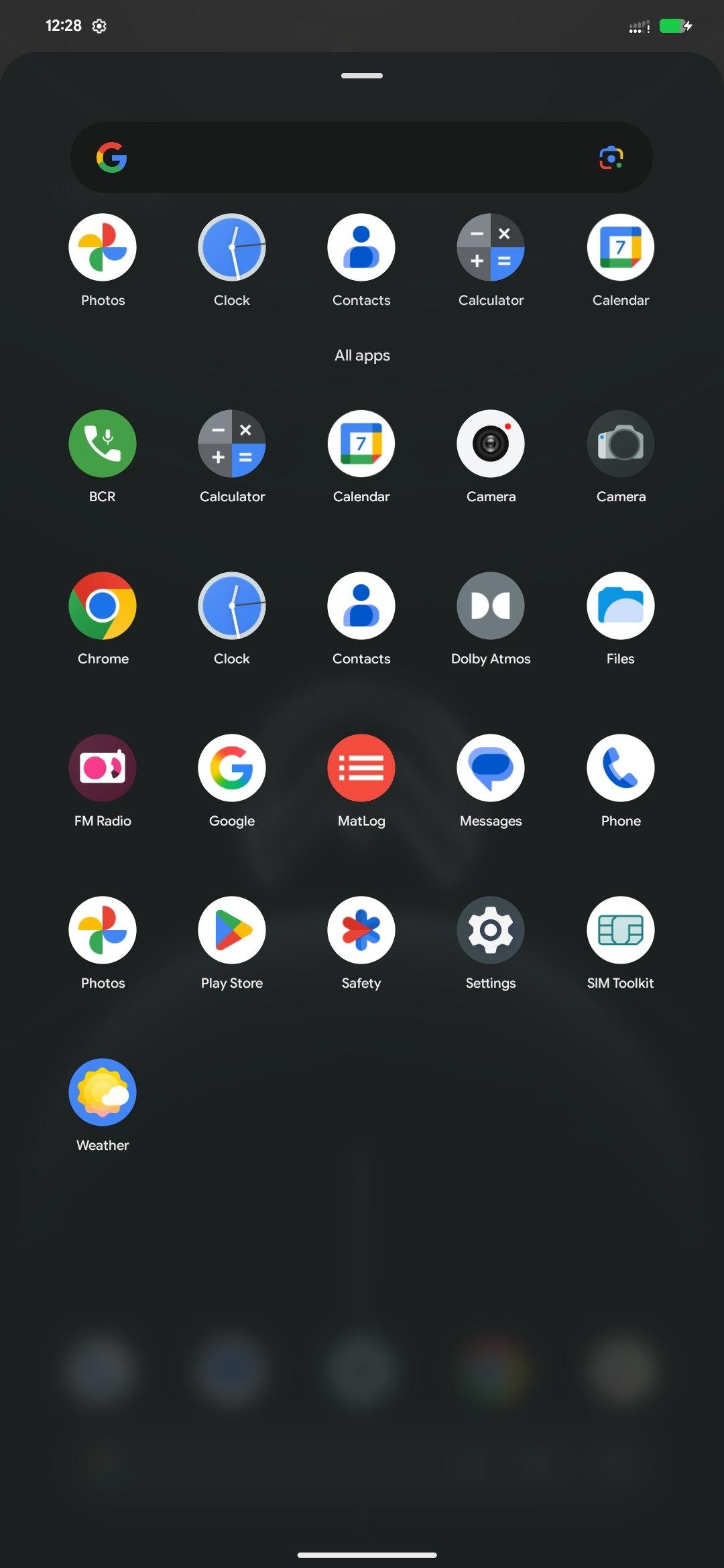Open Play Store
The width and height of the screenshot is (724, 1568).
(232, 930)
